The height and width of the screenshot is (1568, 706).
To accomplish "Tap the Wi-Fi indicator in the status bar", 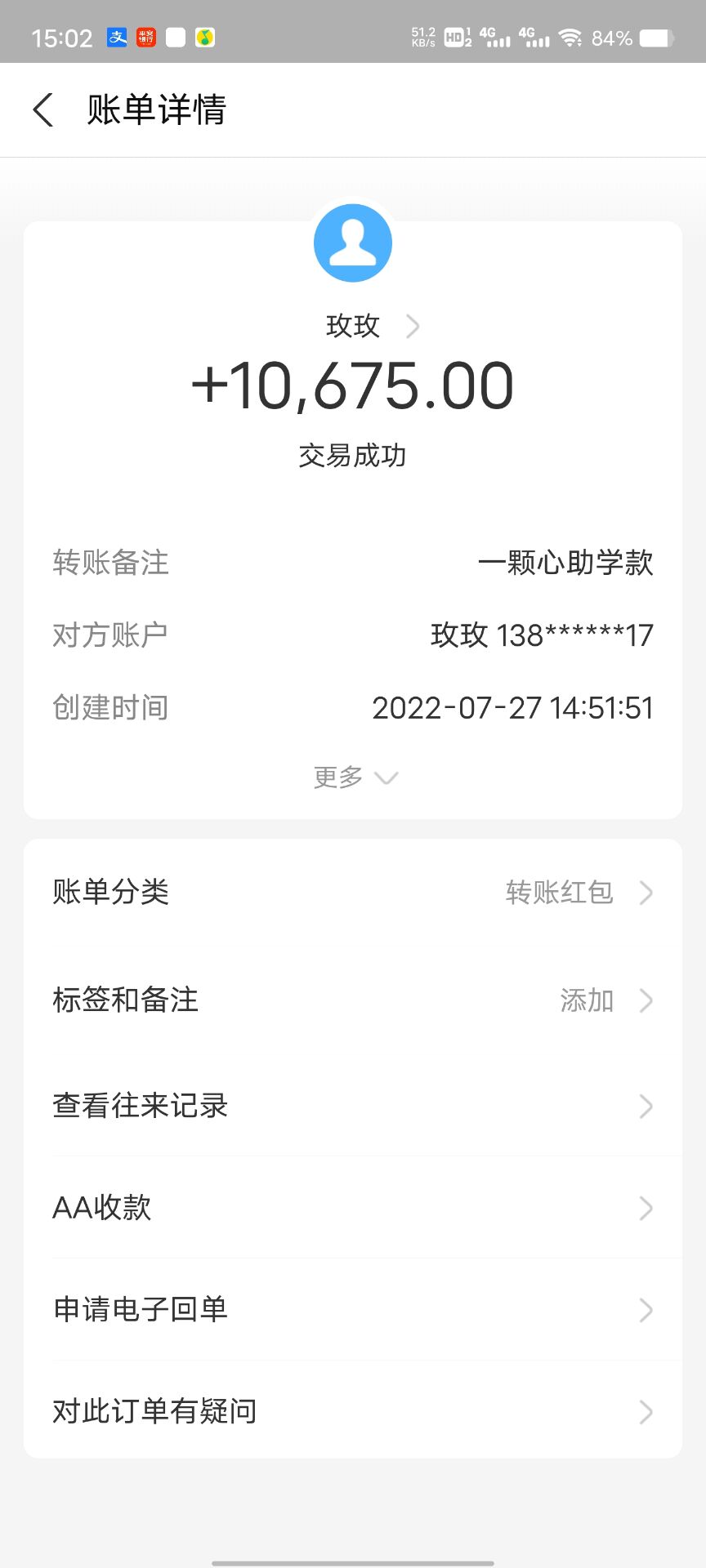I will point(570,36).
